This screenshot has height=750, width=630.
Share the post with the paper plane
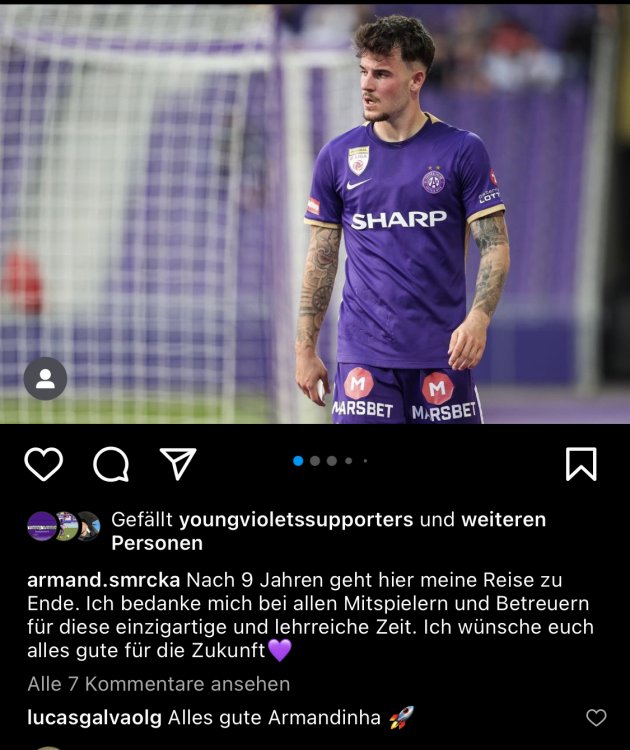178,463
